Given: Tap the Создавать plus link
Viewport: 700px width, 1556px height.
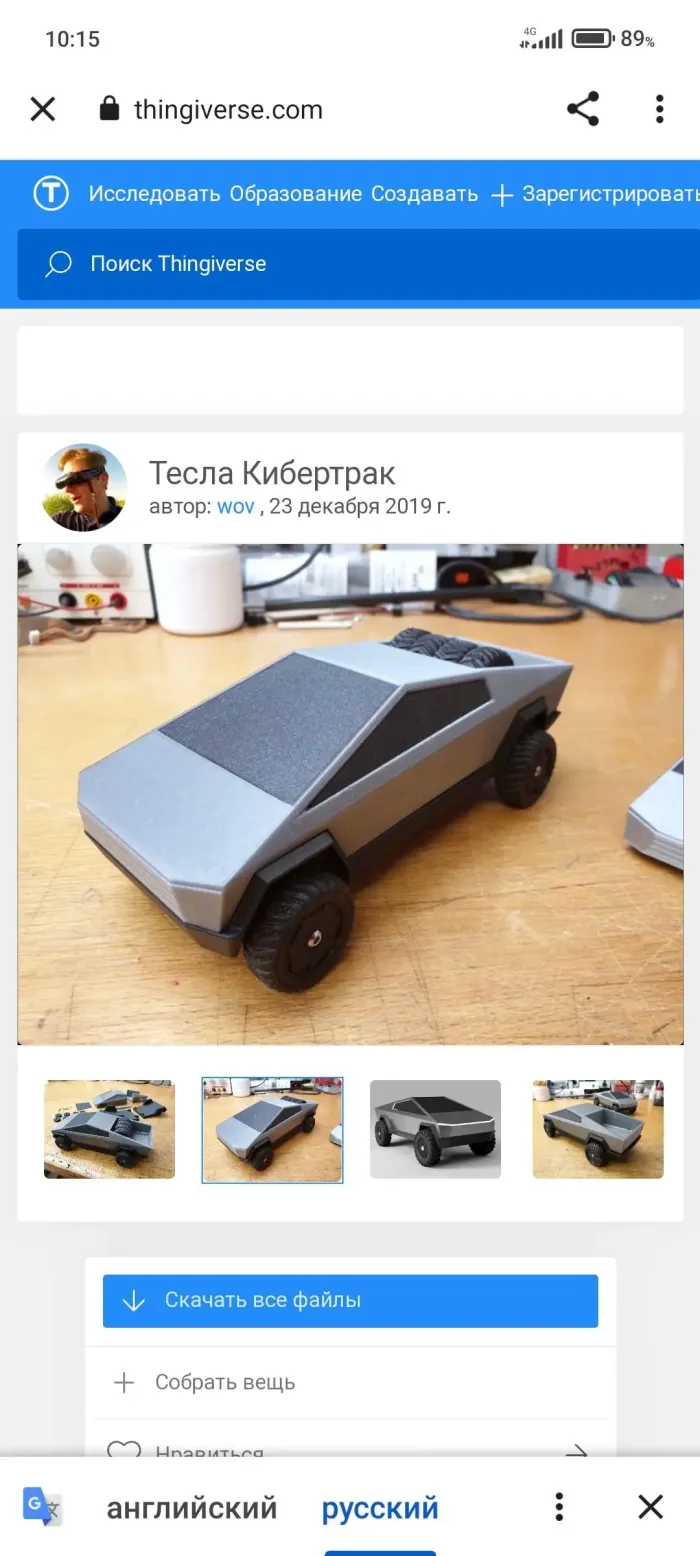Looking at the screenshot, I should coord(425,194).
